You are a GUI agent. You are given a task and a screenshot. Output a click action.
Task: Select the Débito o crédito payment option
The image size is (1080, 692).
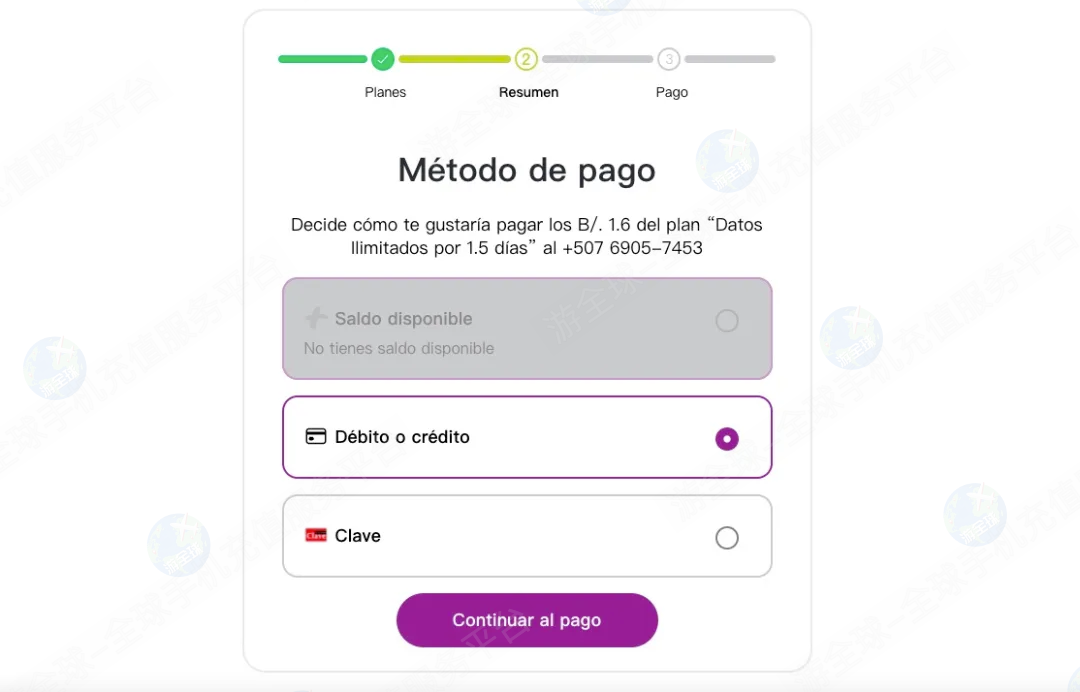(727, 439)
